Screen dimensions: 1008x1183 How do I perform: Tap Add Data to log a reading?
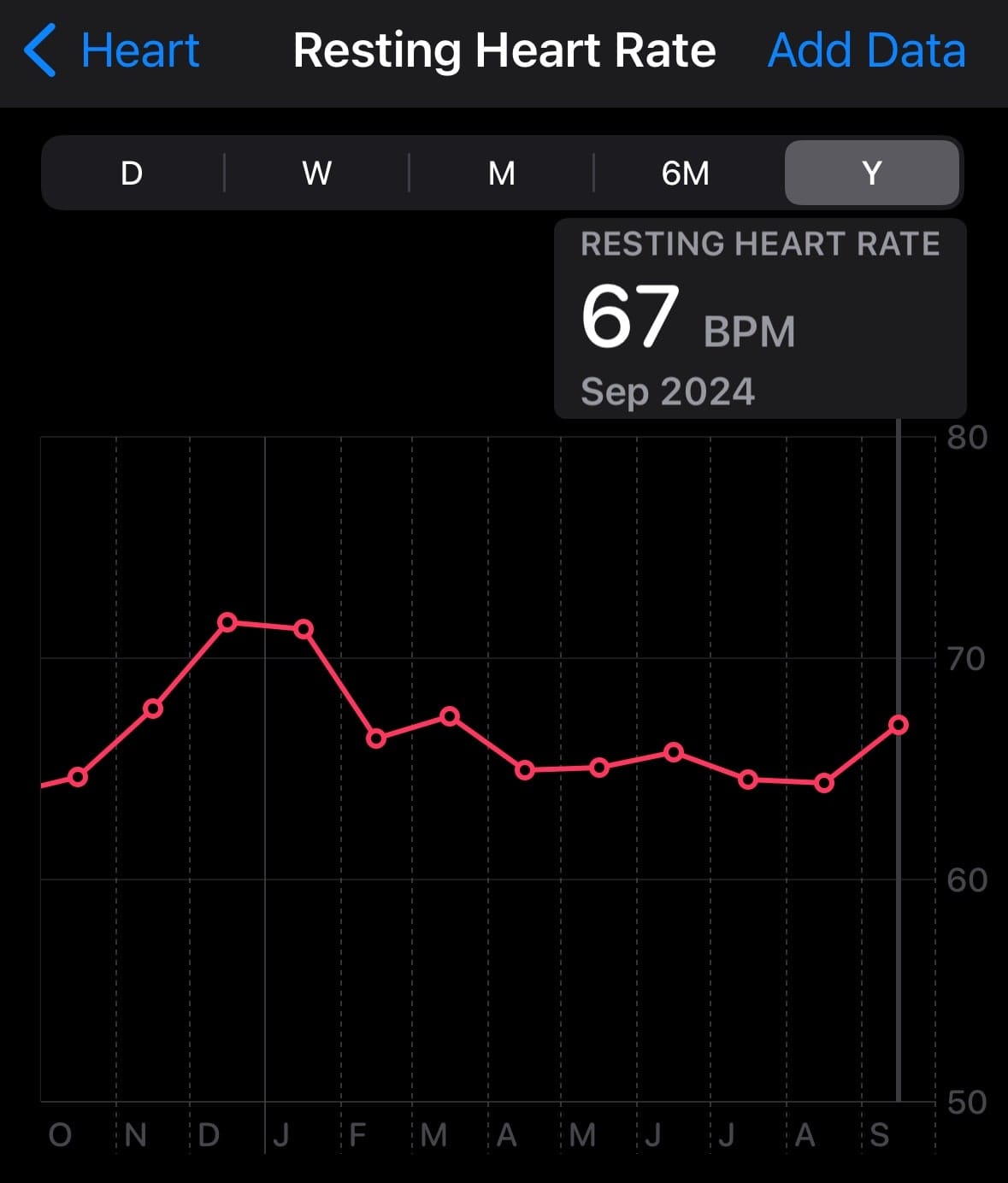click(x=866, y=50)
